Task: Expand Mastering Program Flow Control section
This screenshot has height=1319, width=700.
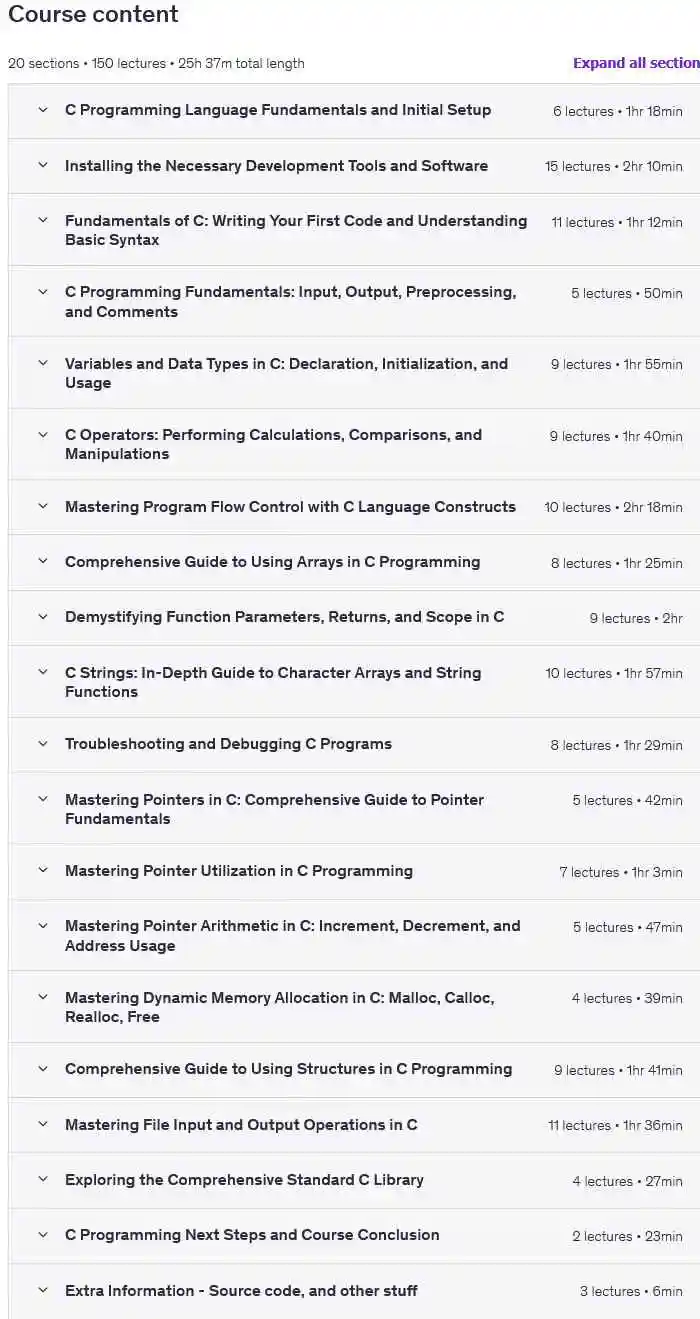Action: point(290,507)
